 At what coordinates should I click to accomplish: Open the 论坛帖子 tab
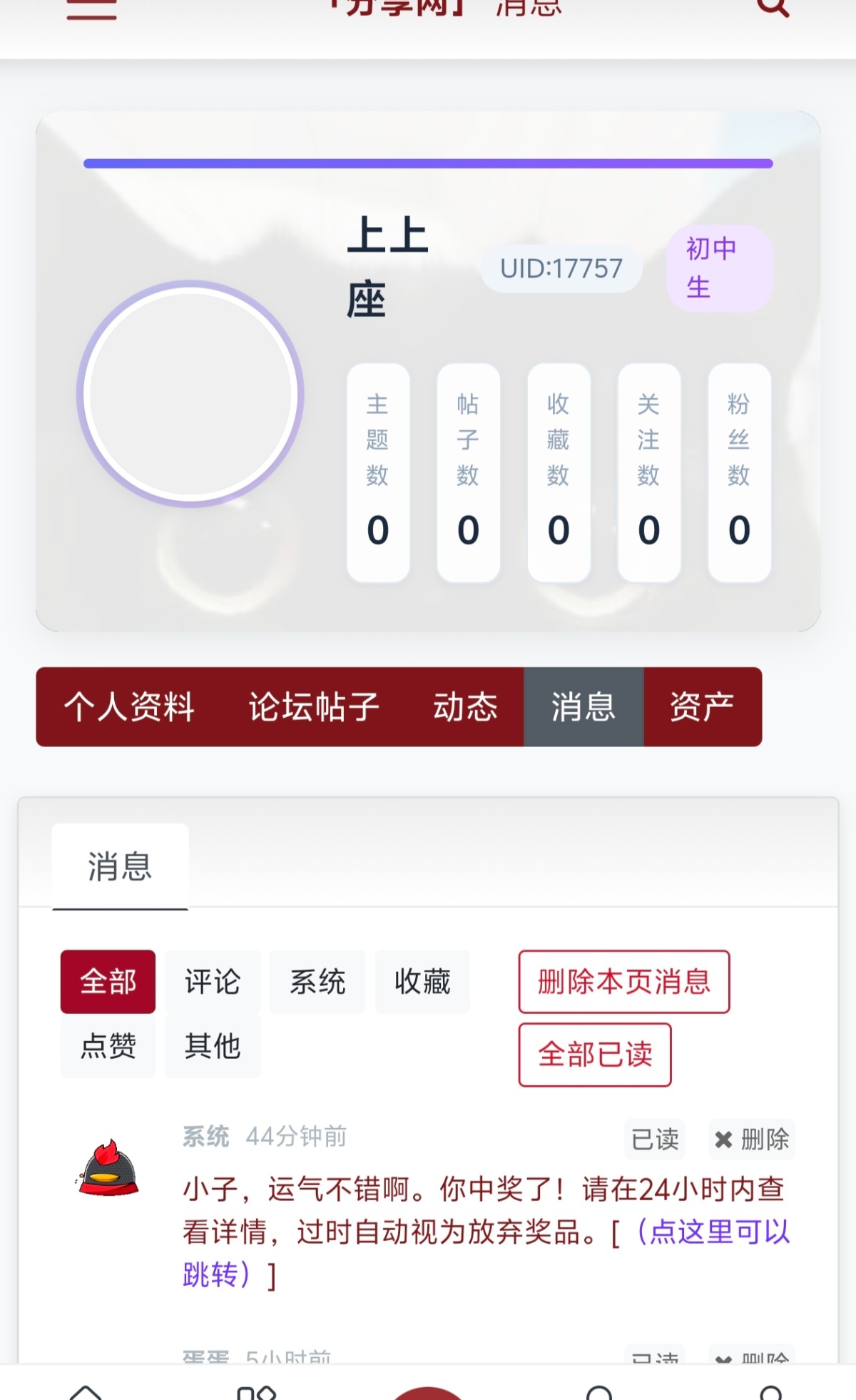point(314,707)
